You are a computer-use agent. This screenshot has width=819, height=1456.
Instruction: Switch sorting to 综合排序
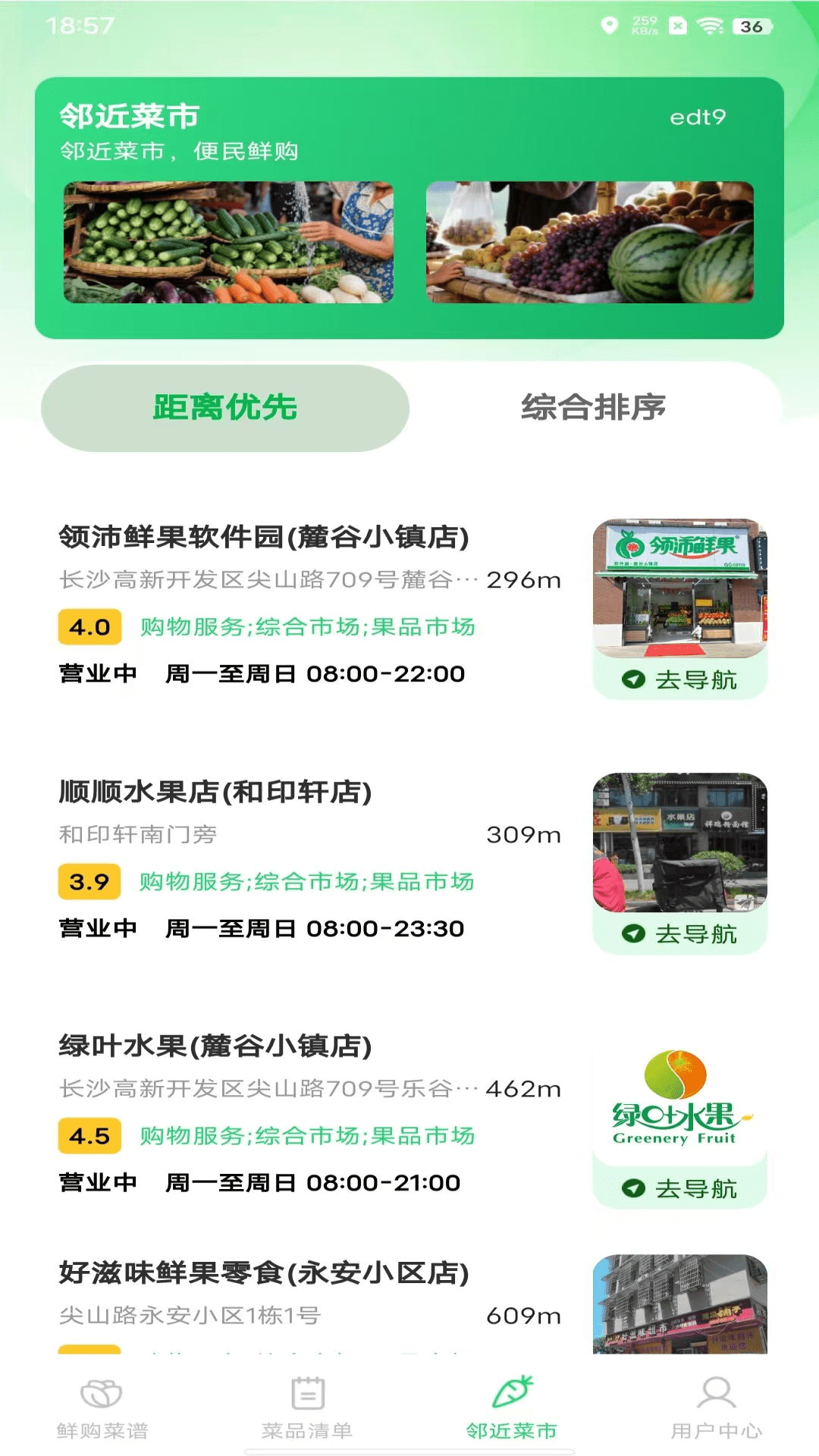point(594,407)
